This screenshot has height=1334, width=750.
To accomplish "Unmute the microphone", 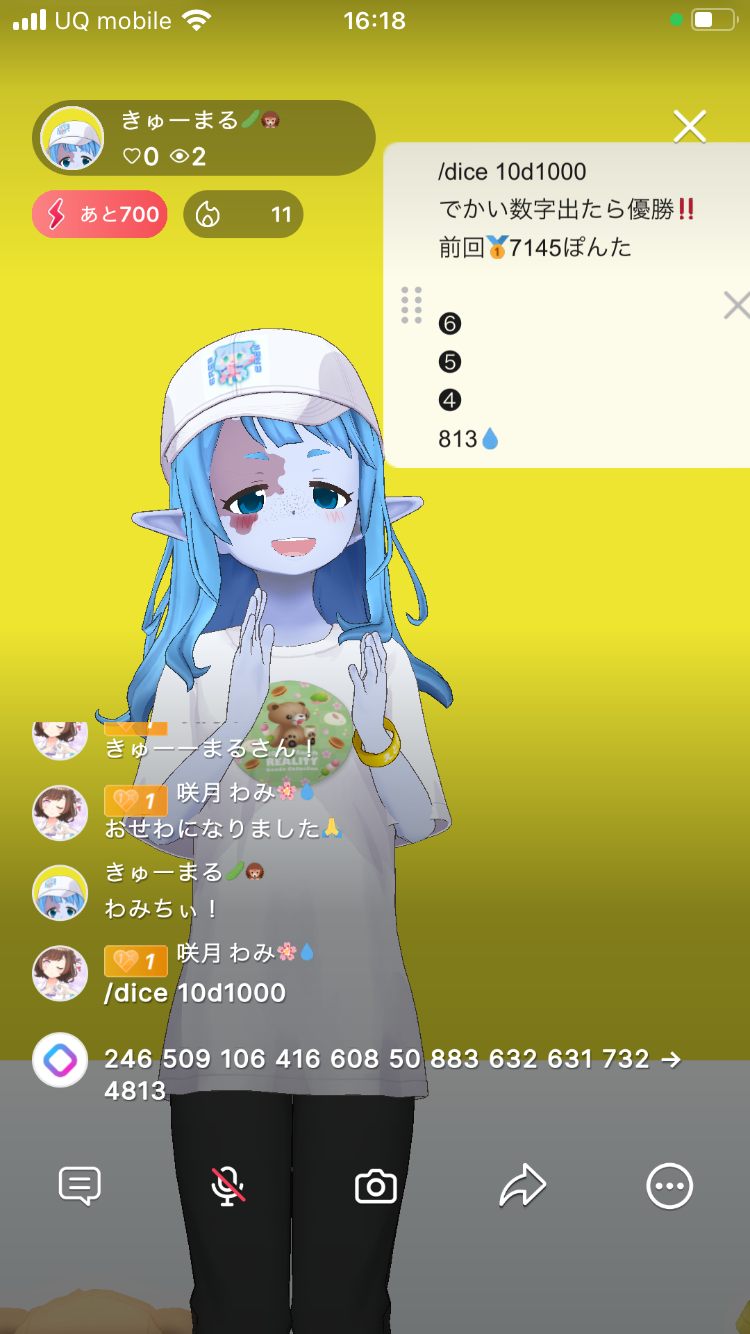I will pyautogui.click(x=228, y=1187).
